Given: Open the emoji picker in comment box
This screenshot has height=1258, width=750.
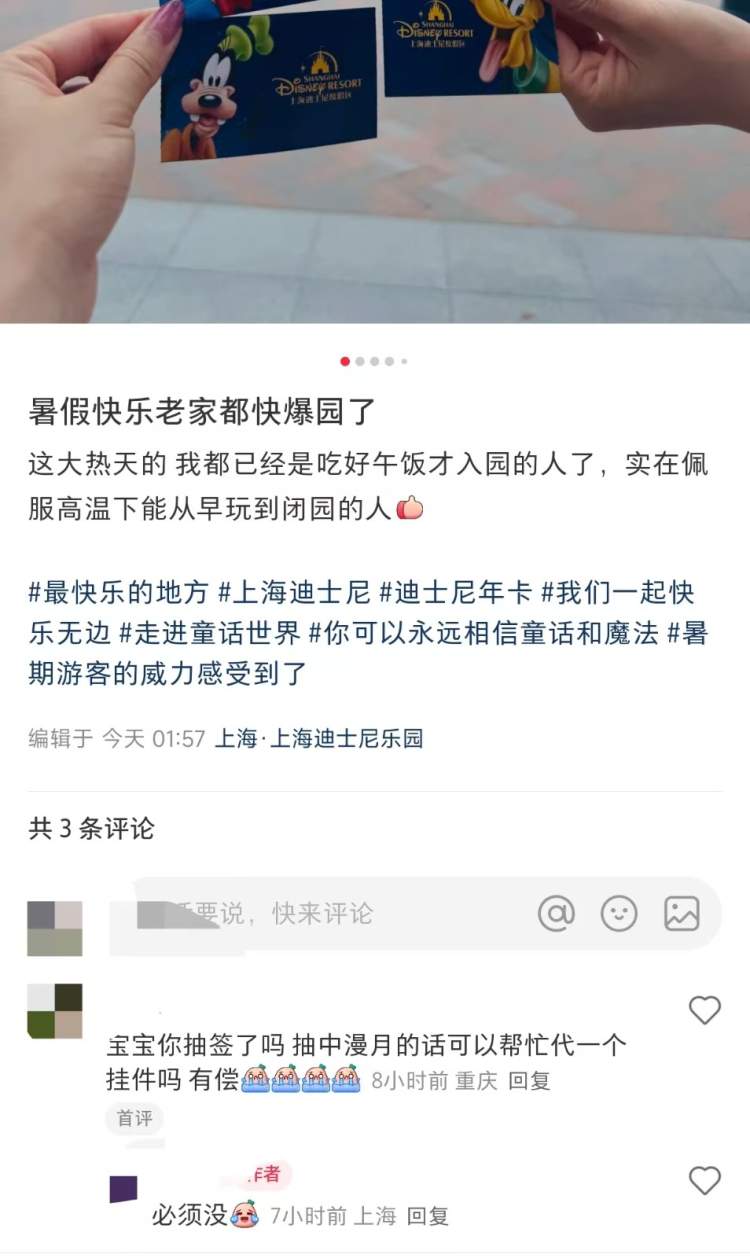Looking at the screenshot, I should point(619,913).
